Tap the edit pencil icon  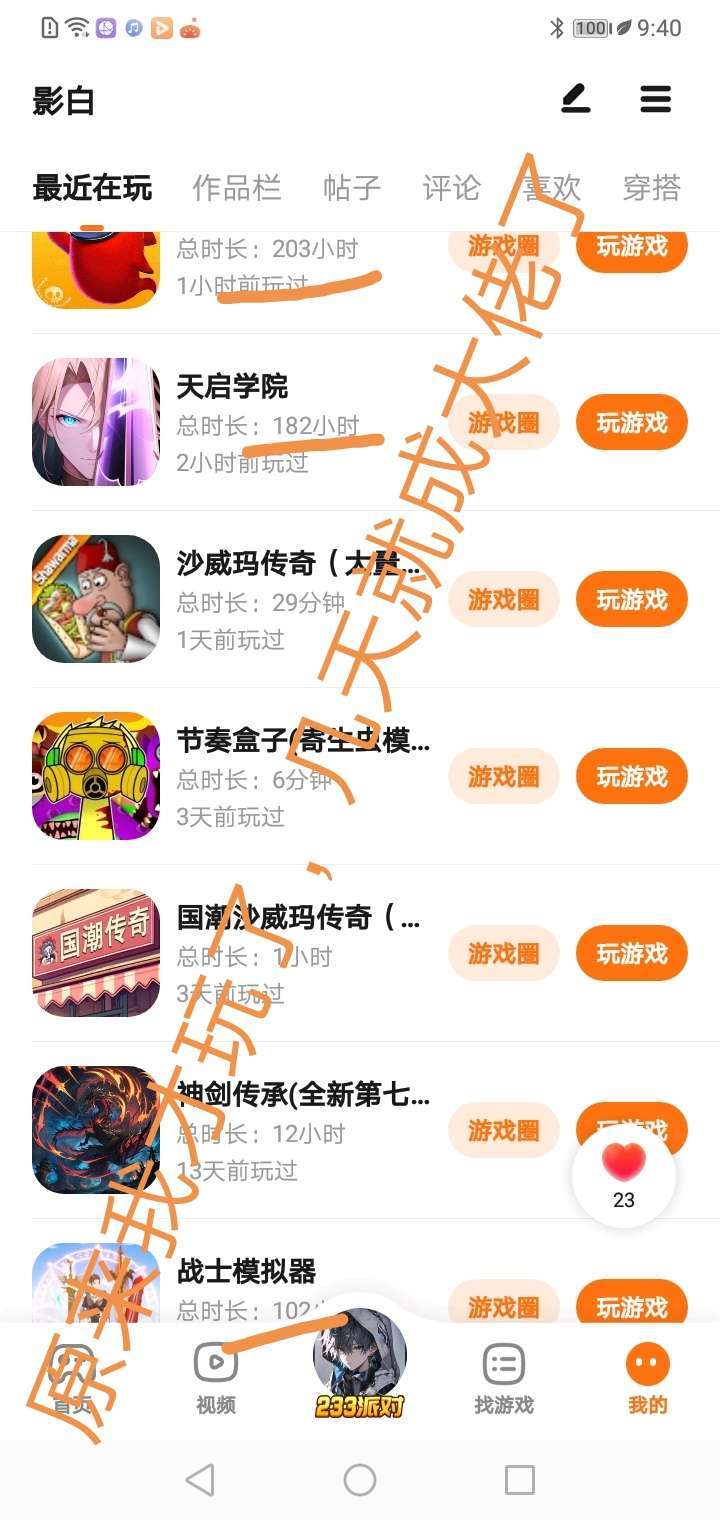575,99
